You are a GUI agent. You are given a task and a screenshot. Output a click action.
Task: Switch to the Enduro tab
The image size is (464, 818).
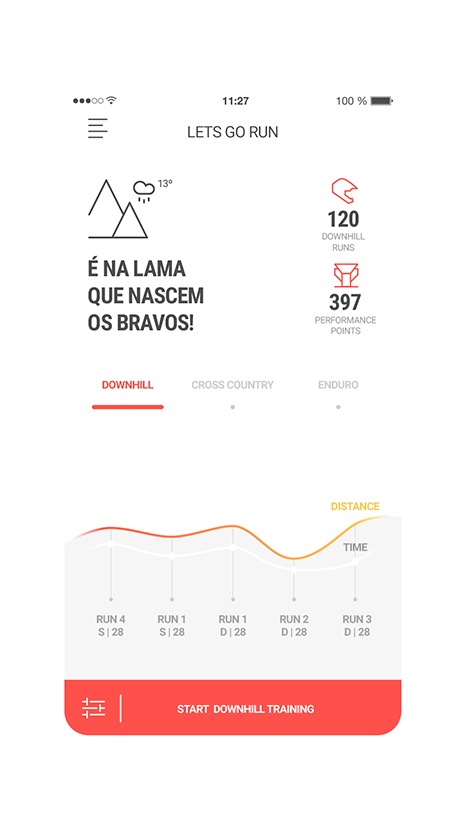click(338, 385)
